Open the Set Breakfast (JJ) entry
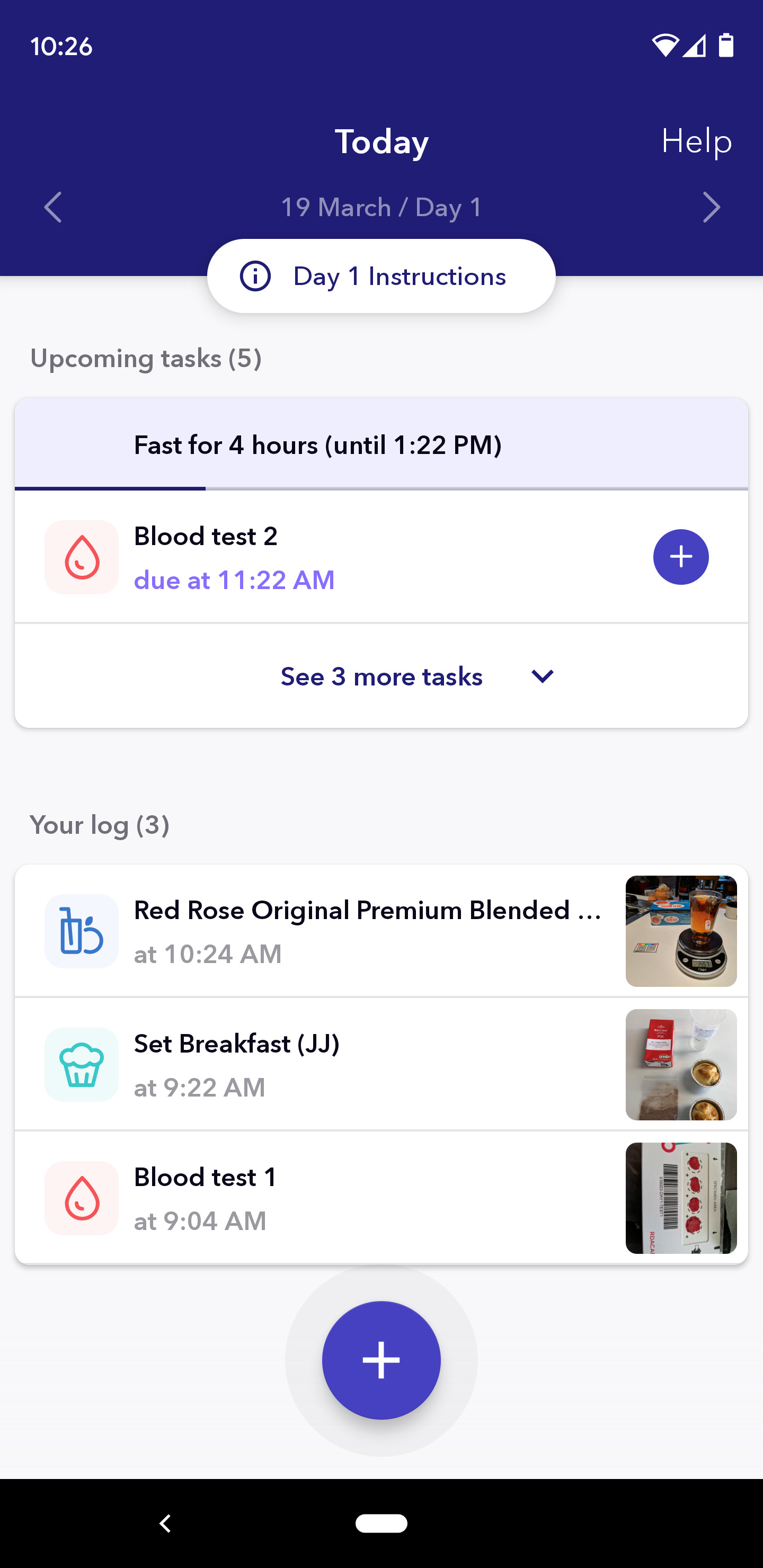Viewport: 763px width, 1568px height. [368, 1065]
